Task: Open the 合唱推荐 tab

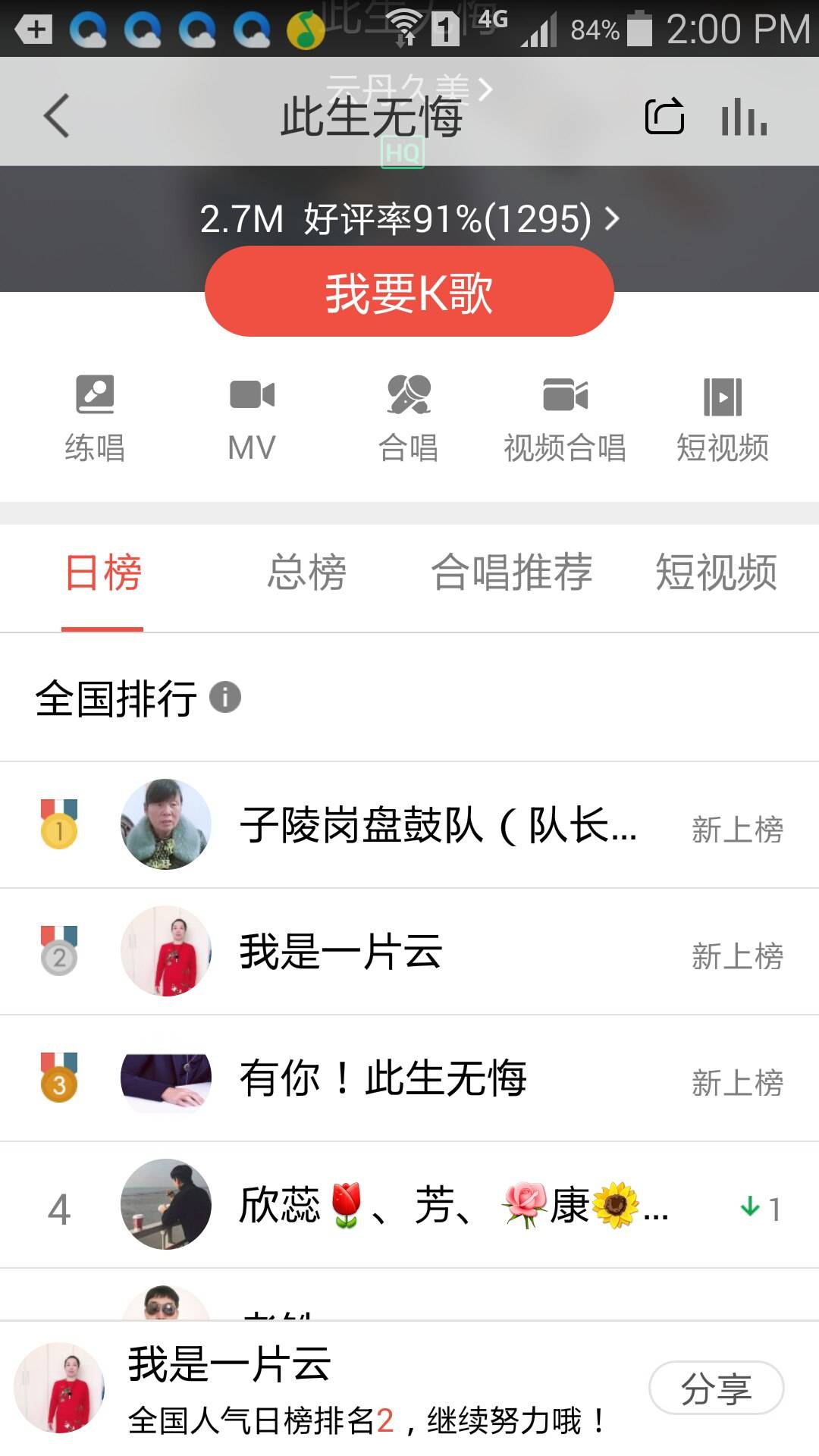Action: [512, 574]
